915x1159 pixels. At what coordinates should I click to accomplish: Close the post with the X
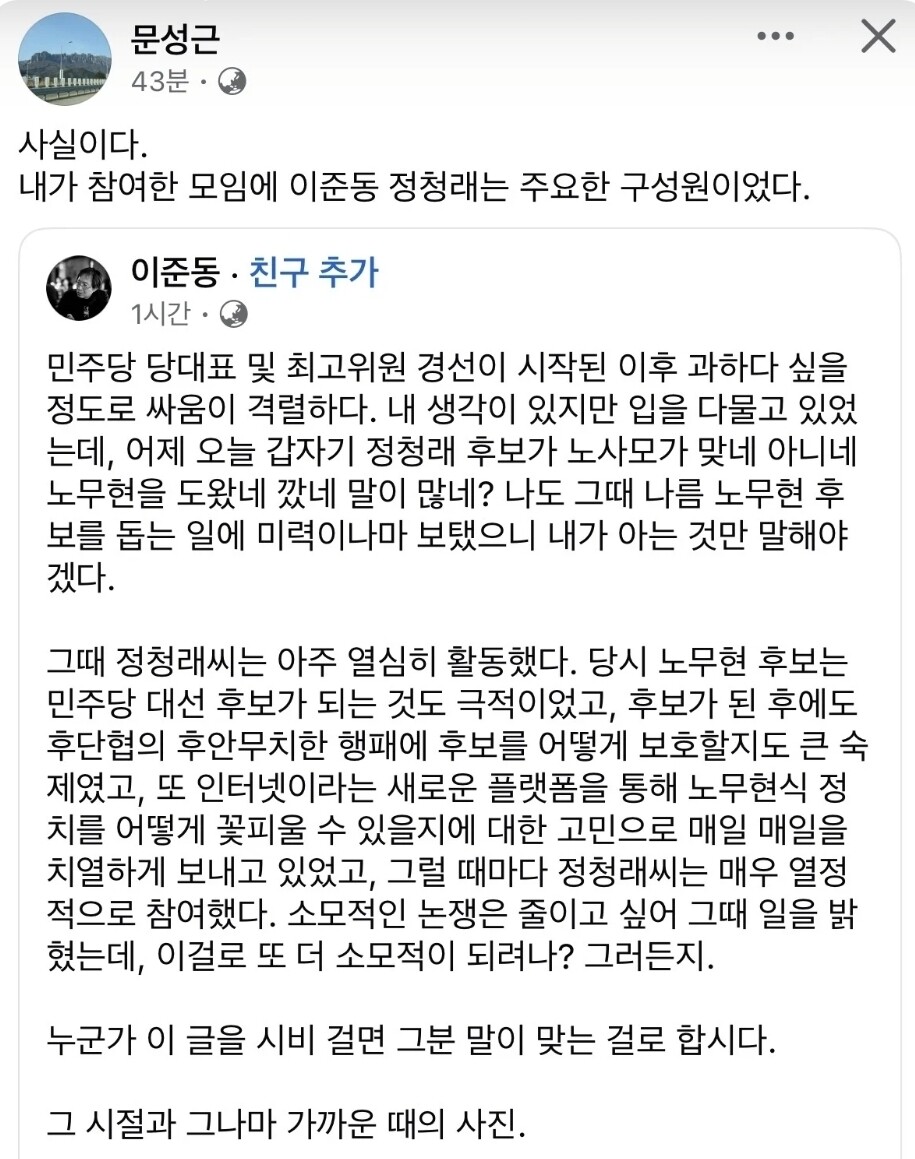click(878, 35)
